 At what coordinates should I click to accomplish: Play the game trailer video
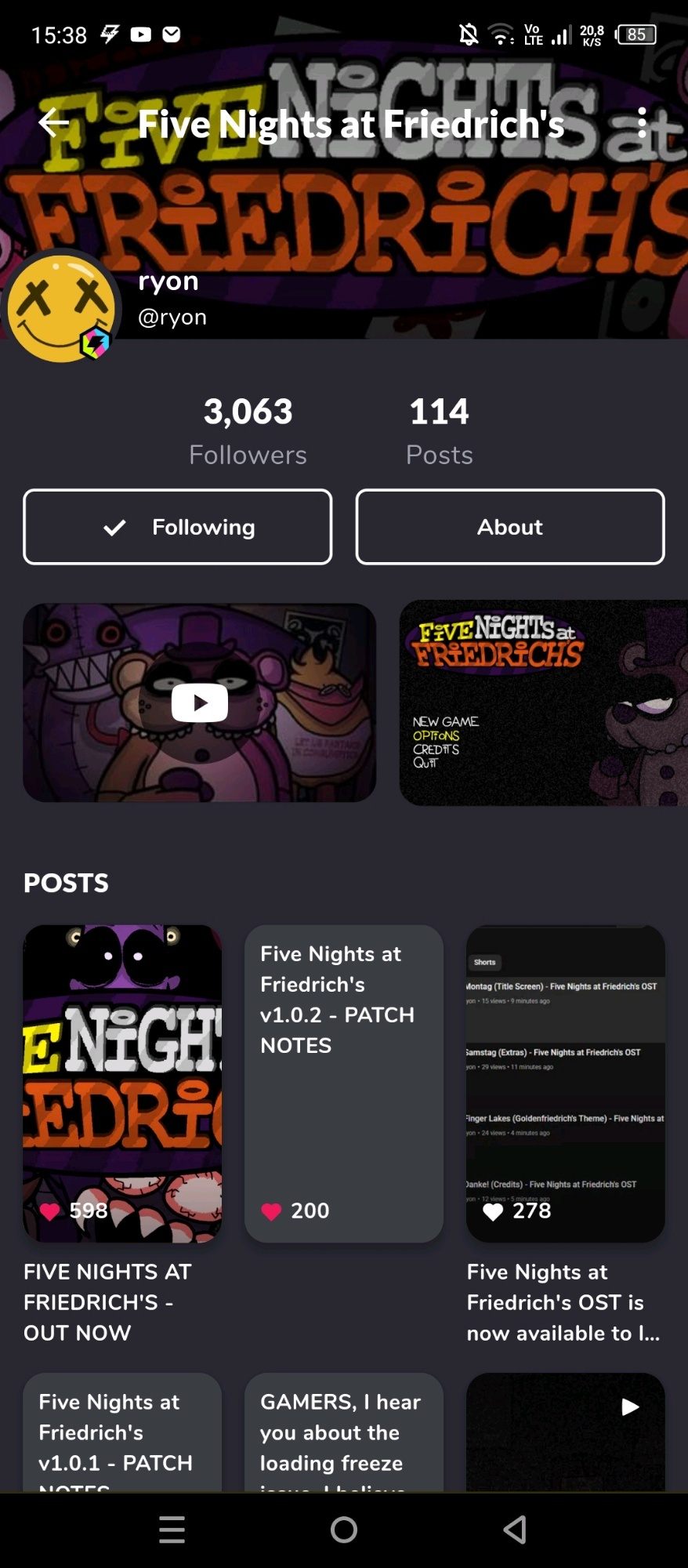coord(200,702)
